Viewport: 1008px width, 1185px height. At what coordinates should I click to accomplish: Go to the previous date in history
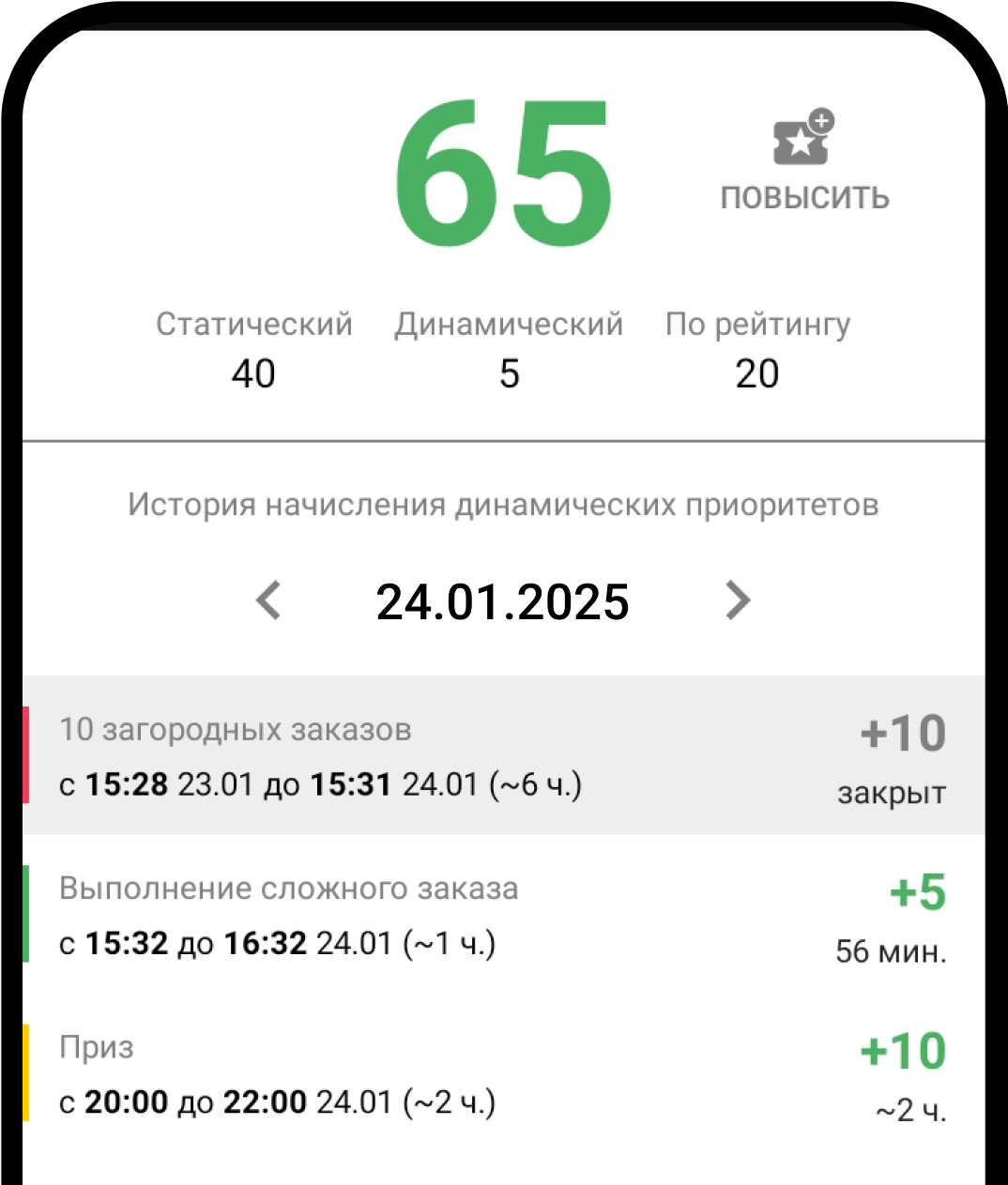click(268, 600)
